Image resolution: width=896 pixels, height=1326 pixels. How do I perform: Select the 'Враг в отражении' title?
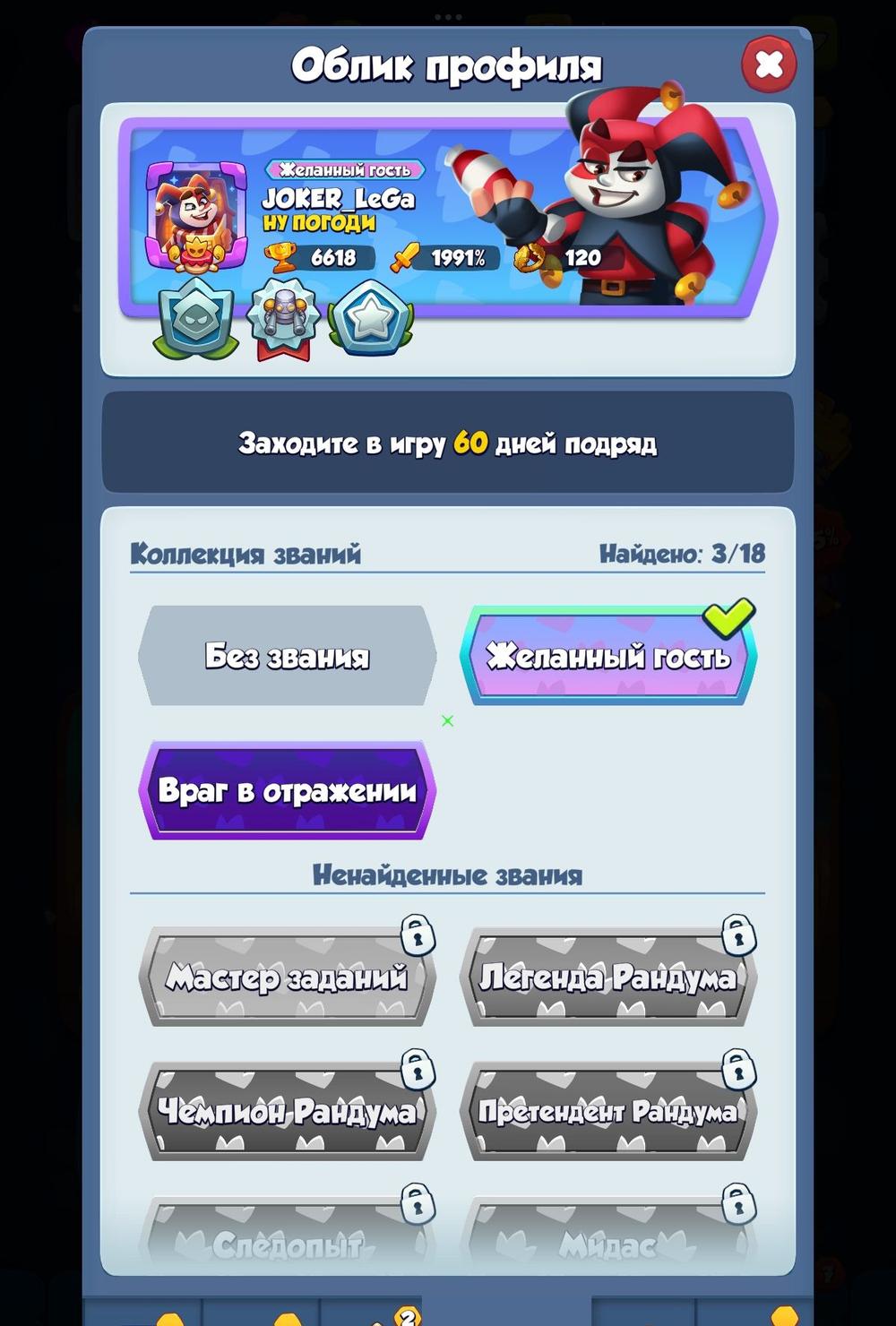(287, 790)
